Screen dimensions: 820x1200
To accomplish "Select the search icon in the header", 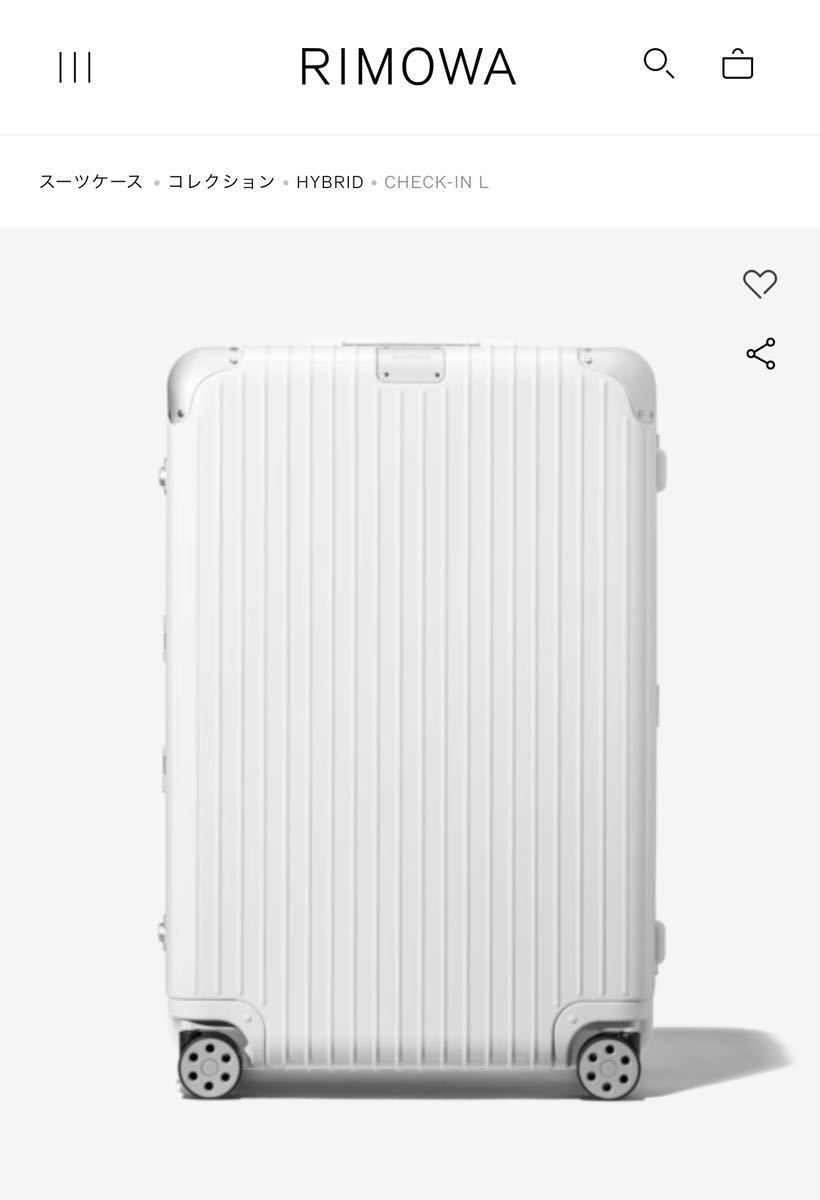I will [x=659, y=65].
